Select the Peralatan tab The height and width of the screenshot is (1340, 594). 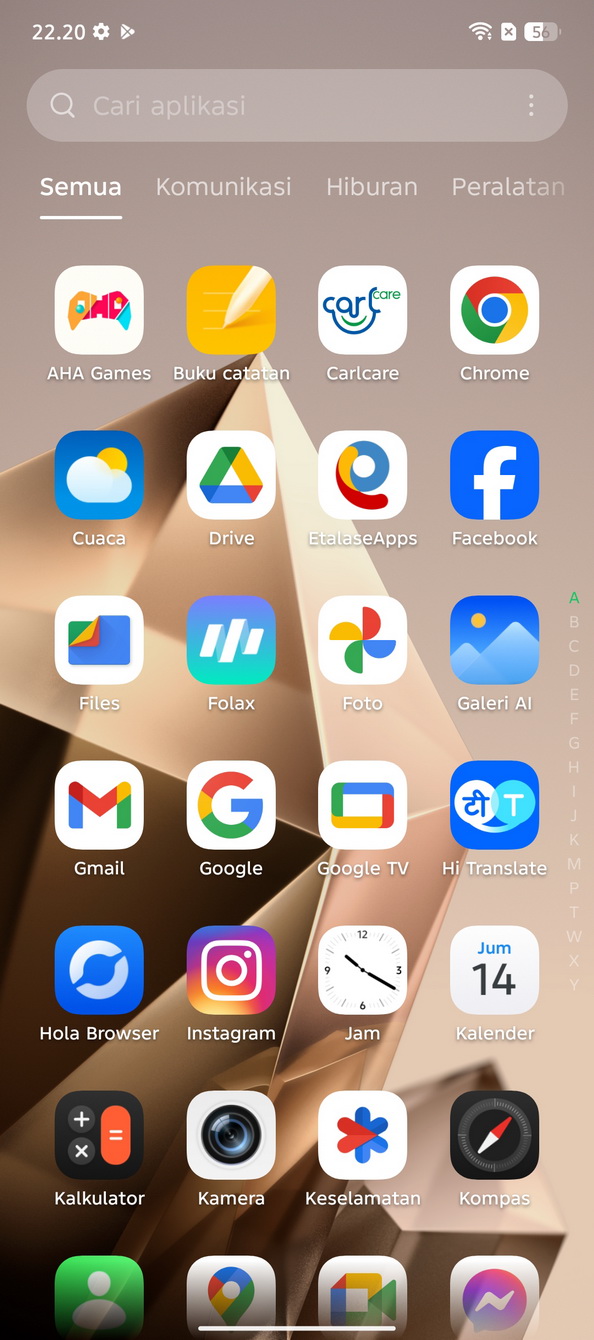pos(508,186)
